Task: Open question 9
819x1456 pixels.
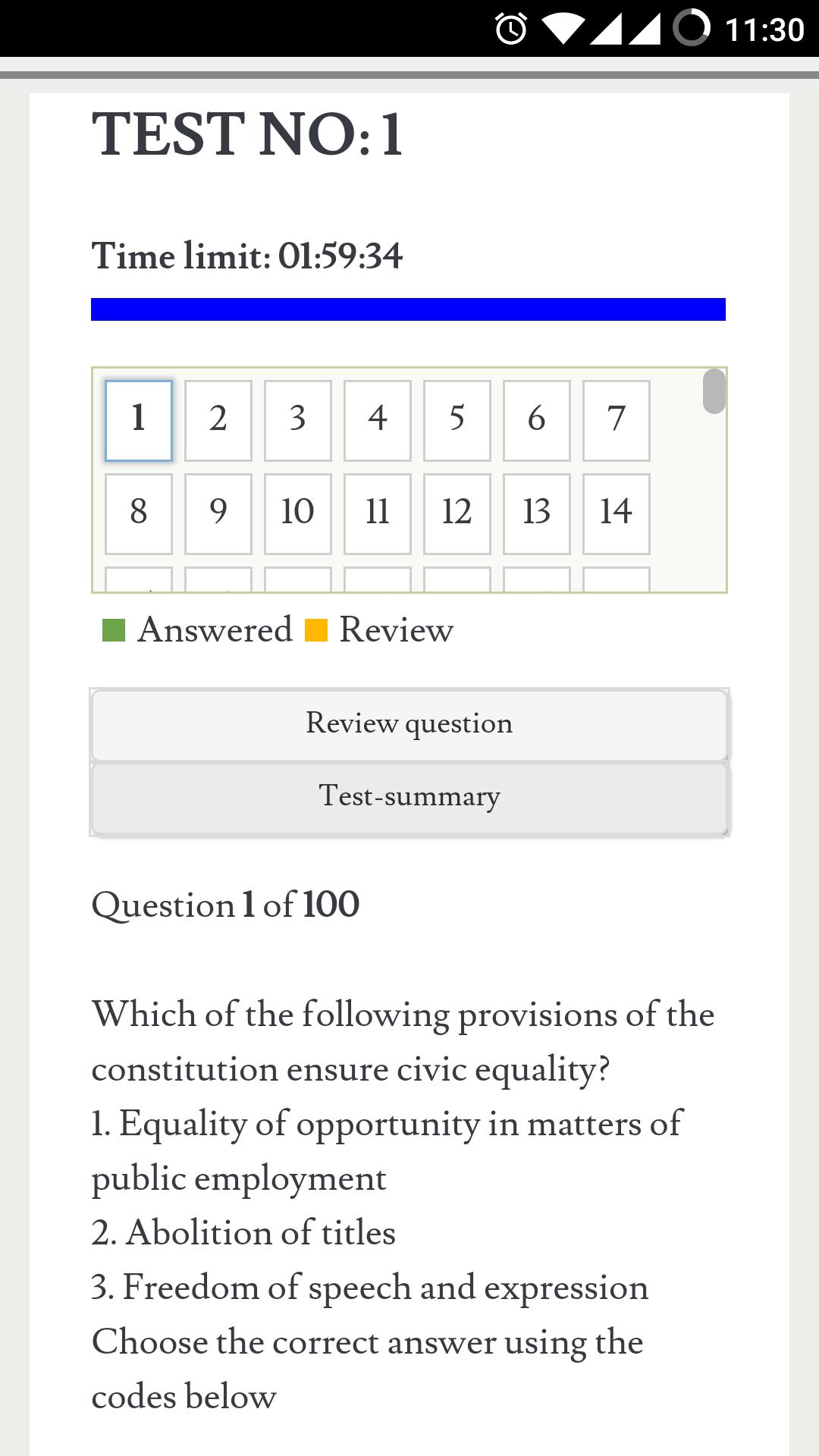Action: pos(218,514)
